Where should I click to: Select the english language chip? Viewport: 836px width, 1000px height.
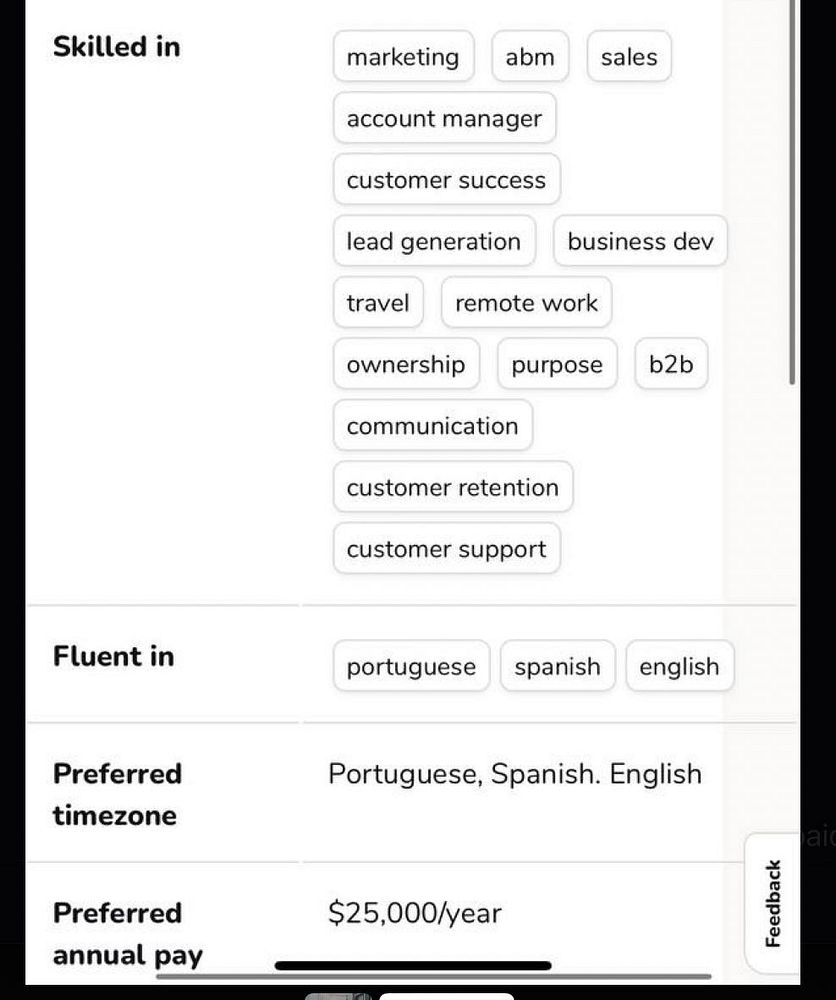pyautogui.click(x=679, y=667)
